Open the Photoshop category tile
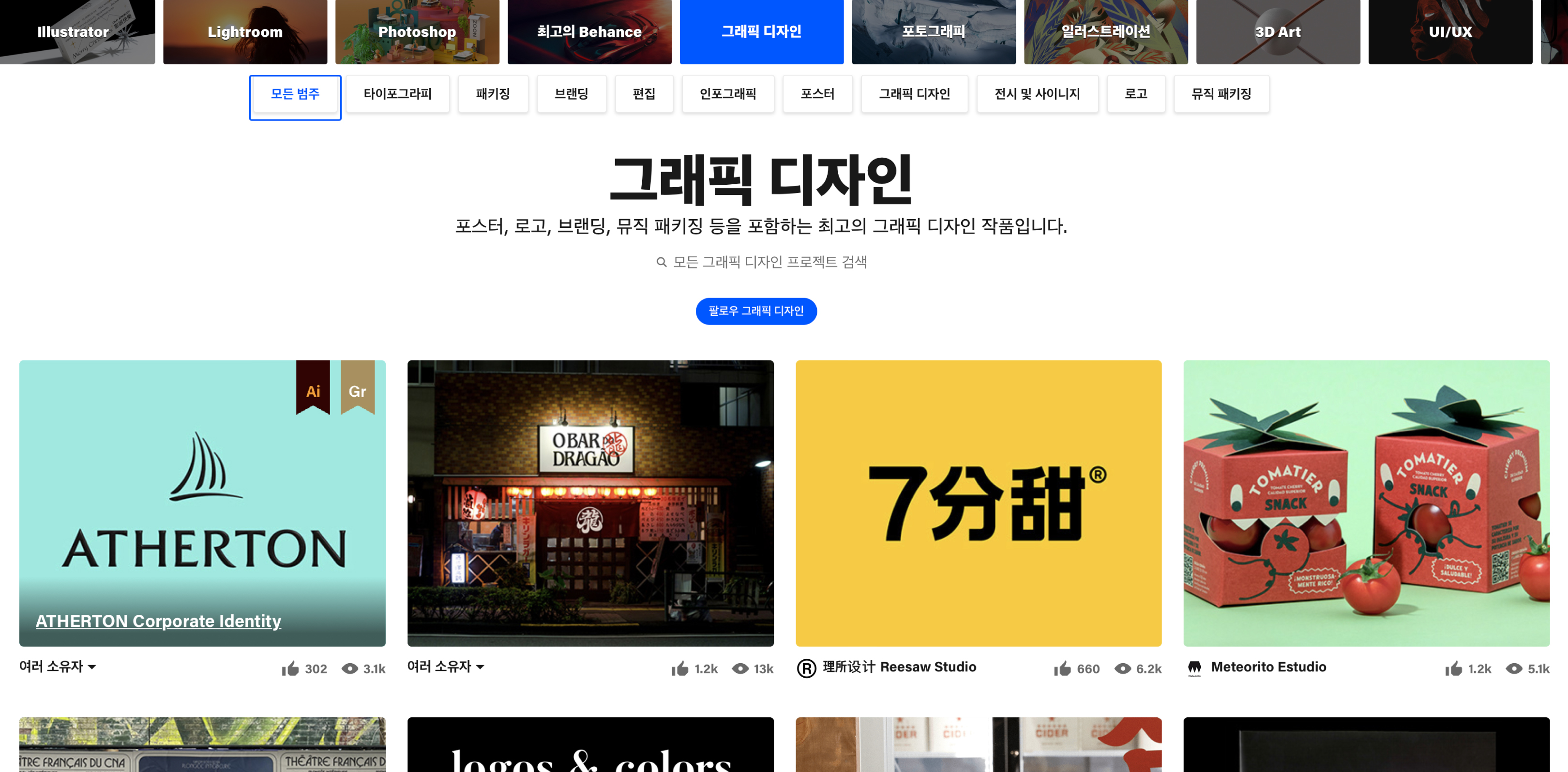The image size is (1568, 772). click(x=417, y=31)
